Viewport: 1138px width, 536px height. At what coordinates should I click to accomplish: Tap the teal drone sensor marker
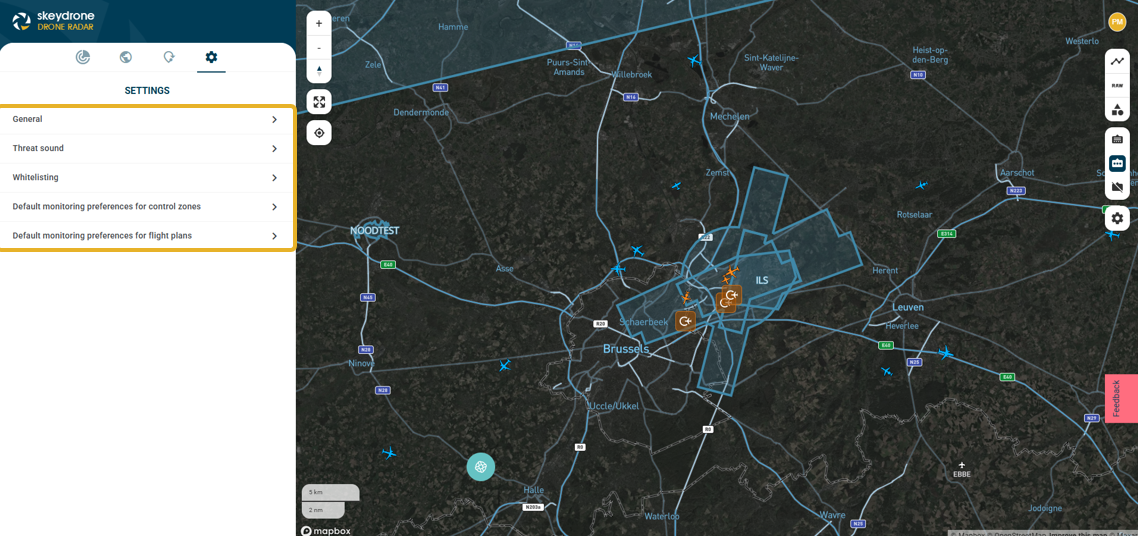coord(481,467)
